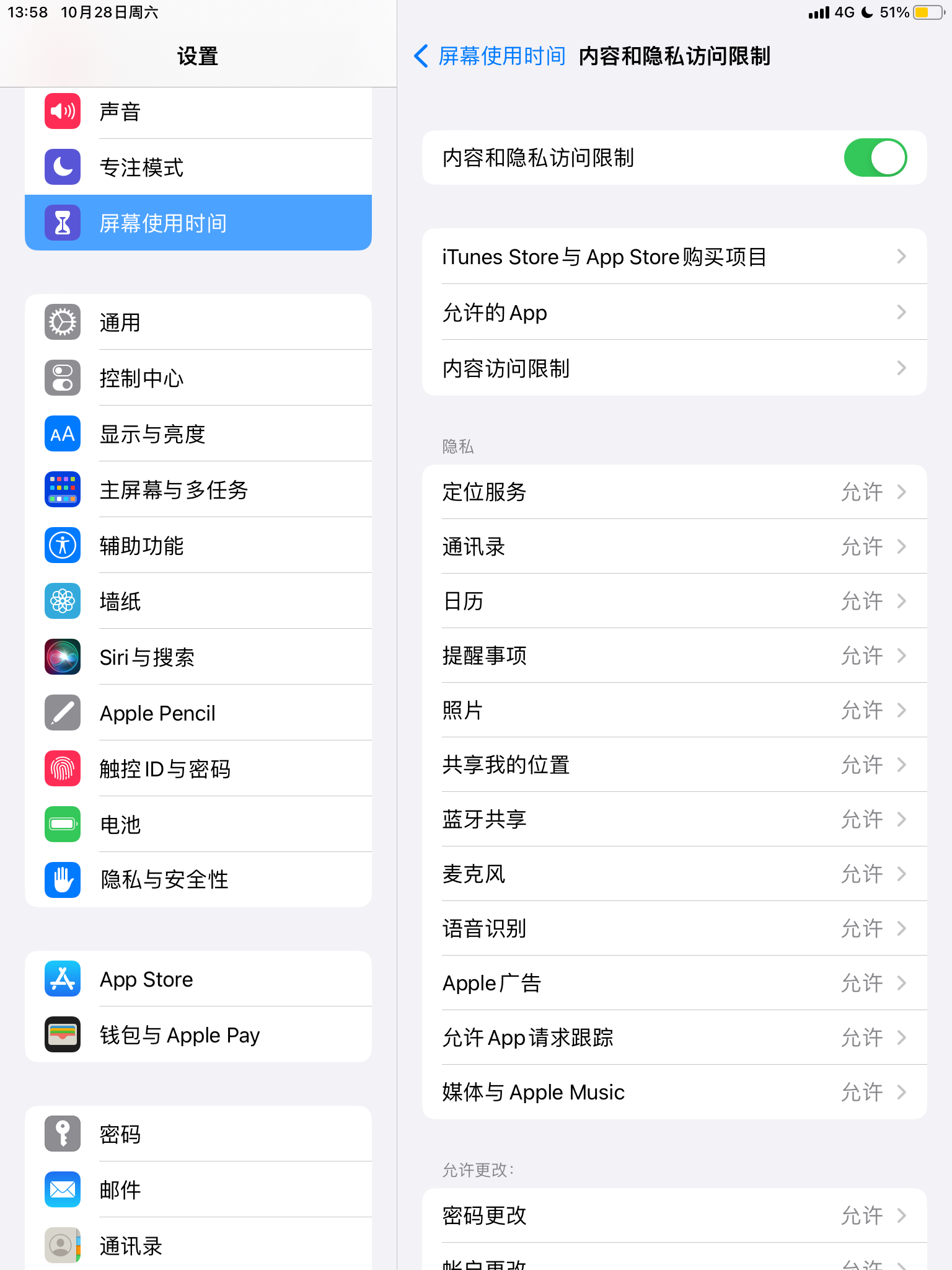Viewport: 952px width, 1270px height.
Task: Open 允许 App 请求跟踪
Action: click(674, 1037)
